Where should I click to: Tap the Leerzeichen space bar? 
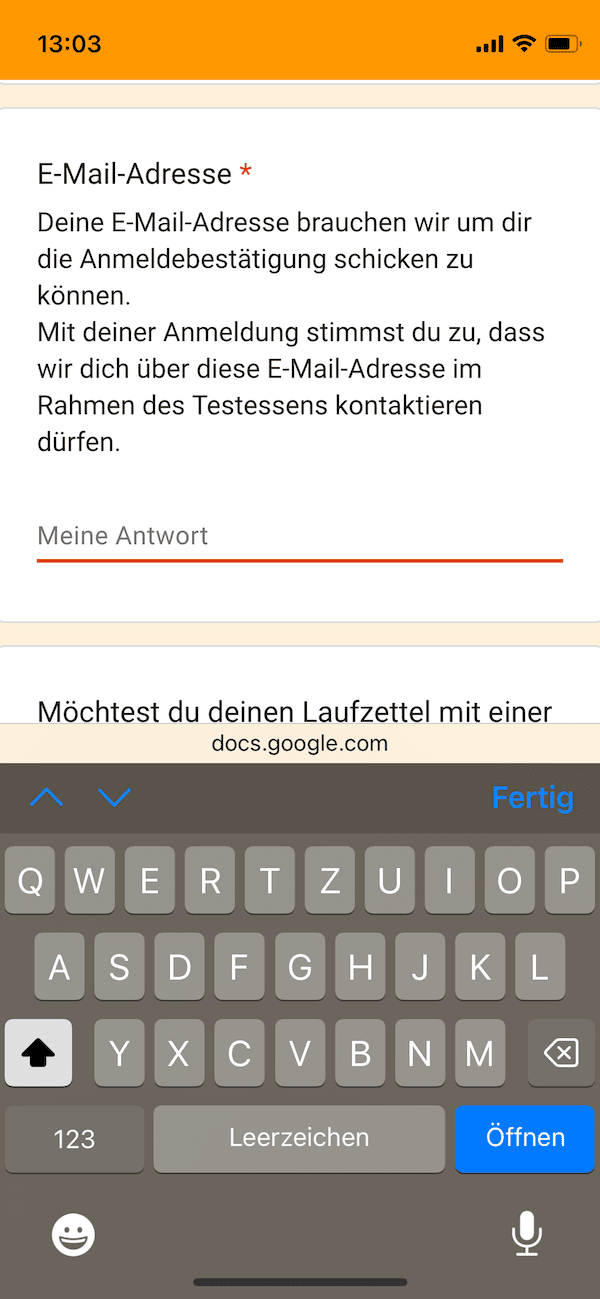(x=299, y=1138)
